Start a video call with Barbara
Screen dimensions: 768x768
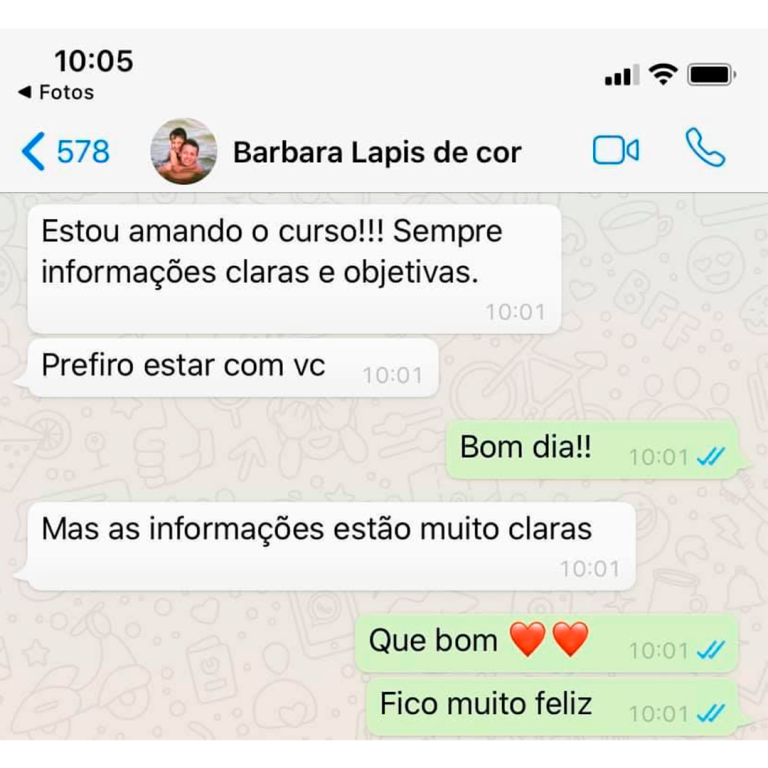615,150
